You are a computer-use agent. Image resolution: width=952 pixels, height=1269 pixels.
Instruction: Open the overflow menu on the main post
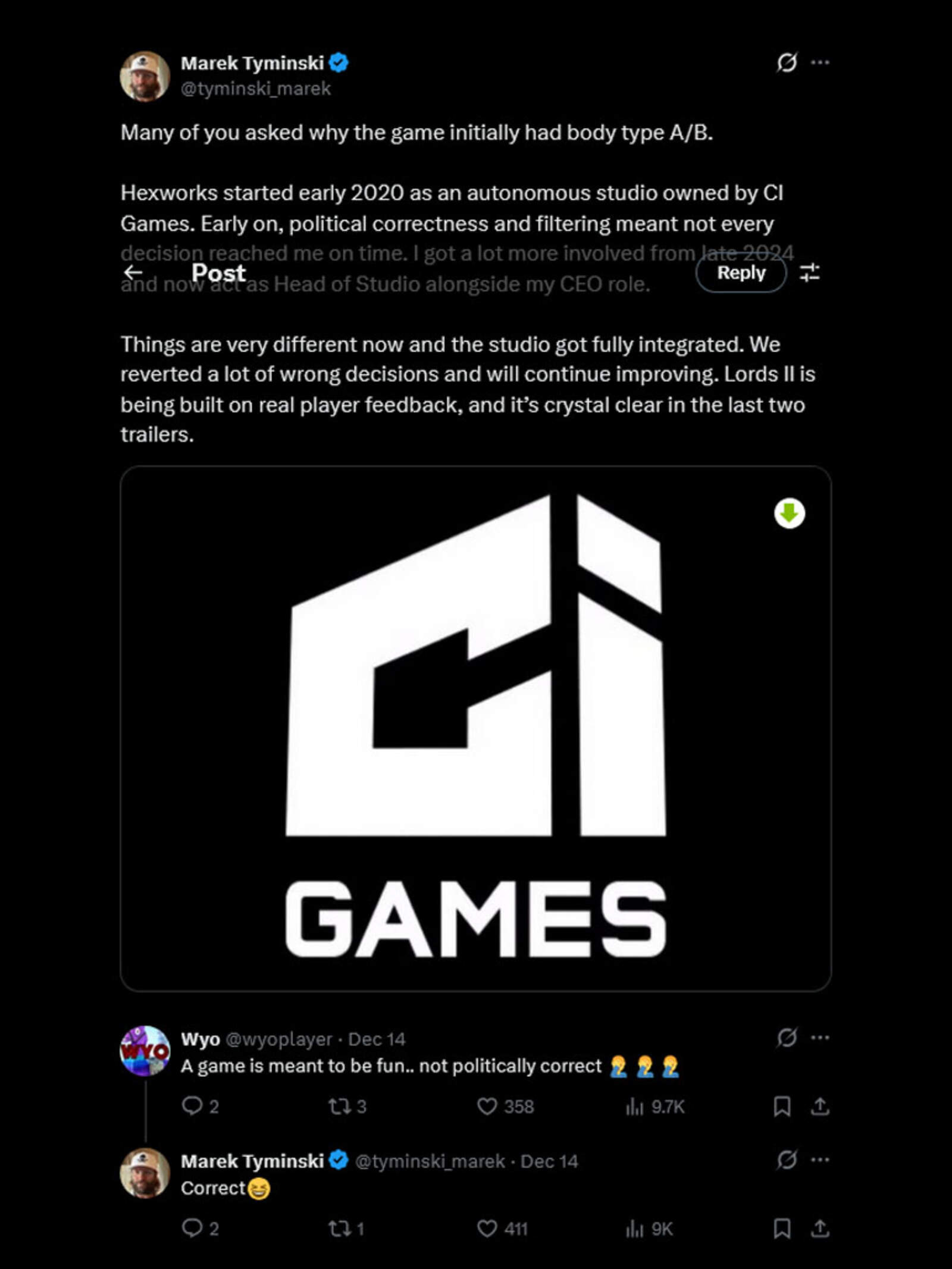[820, 62]
